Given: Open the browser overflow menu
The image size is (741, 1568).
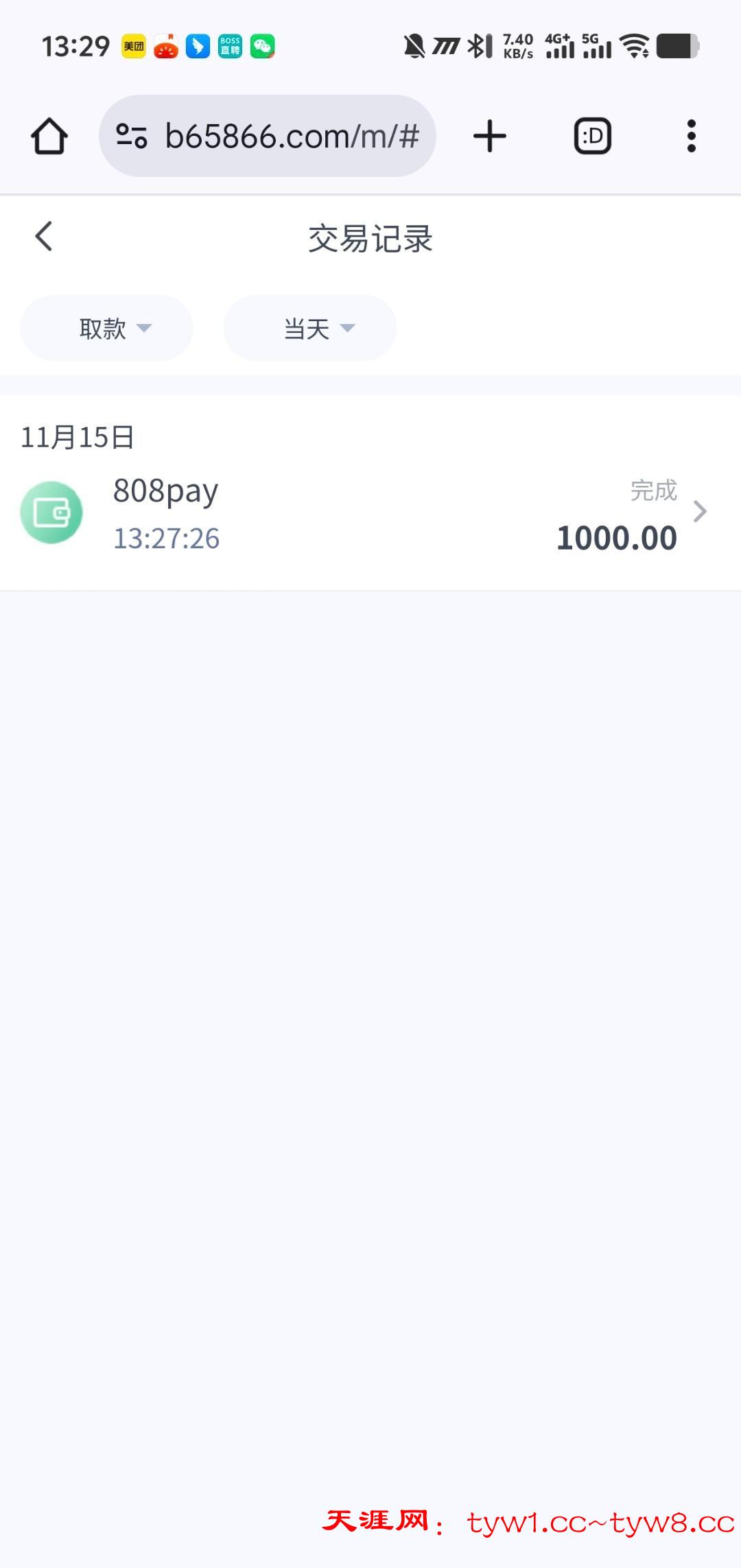Looking at the screenshot, I should (691, 136).
